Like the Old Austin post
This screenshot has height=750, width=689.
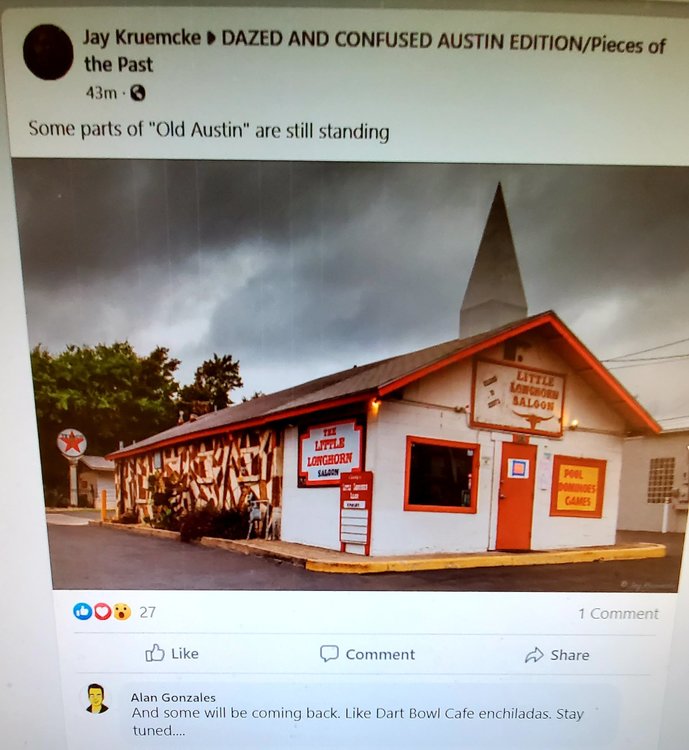pyautogui.click(x=172, y=654)
